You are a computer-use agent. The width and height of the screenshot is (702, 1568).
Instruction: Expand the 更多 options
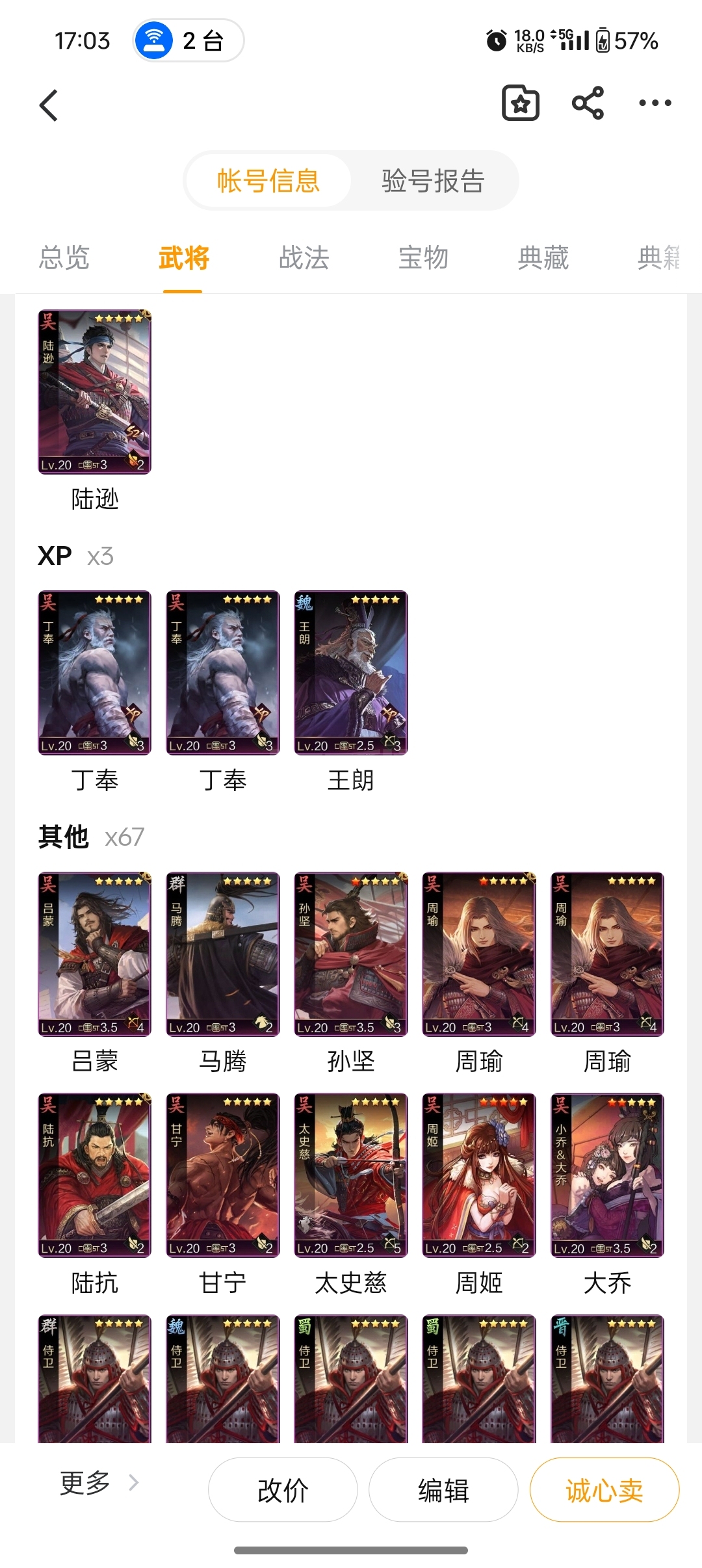click(99, 1483)
